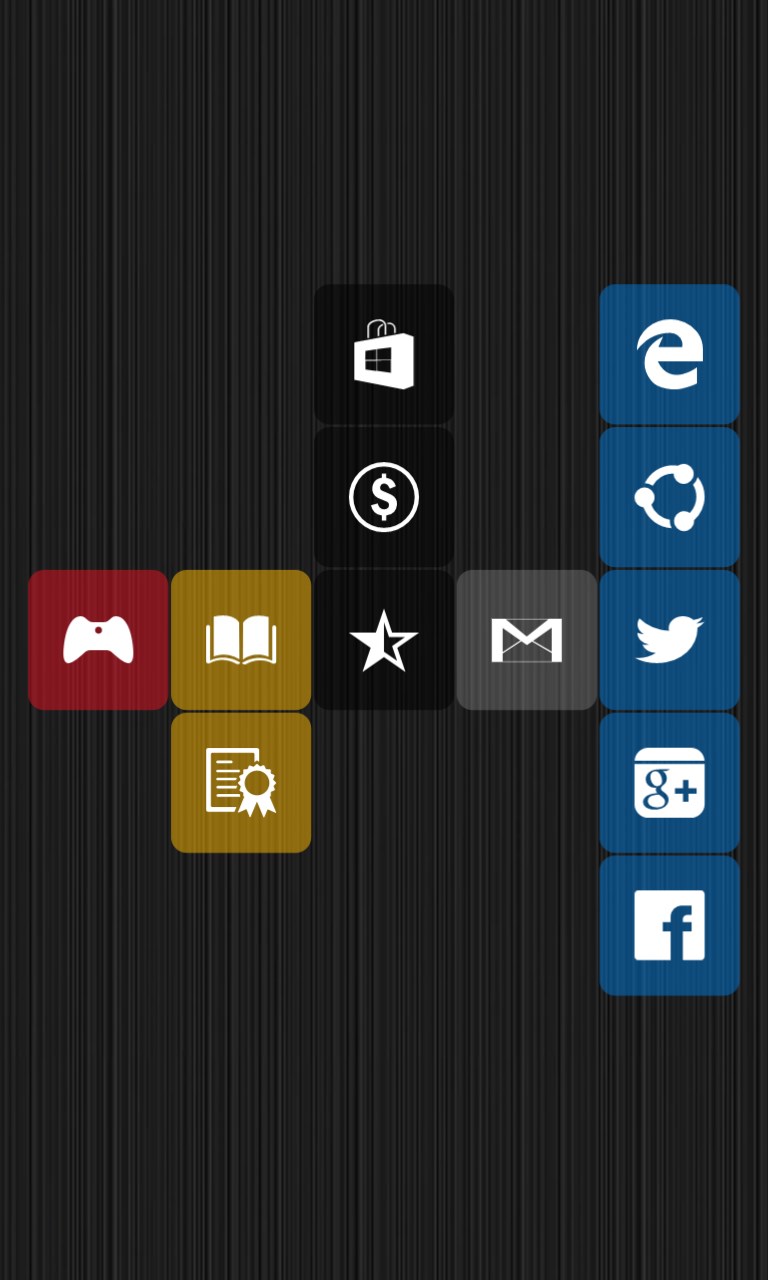This screenshot has width=768, height=1280.
Task: Tap the blue three-circle sharing tile
Action: 669,497
